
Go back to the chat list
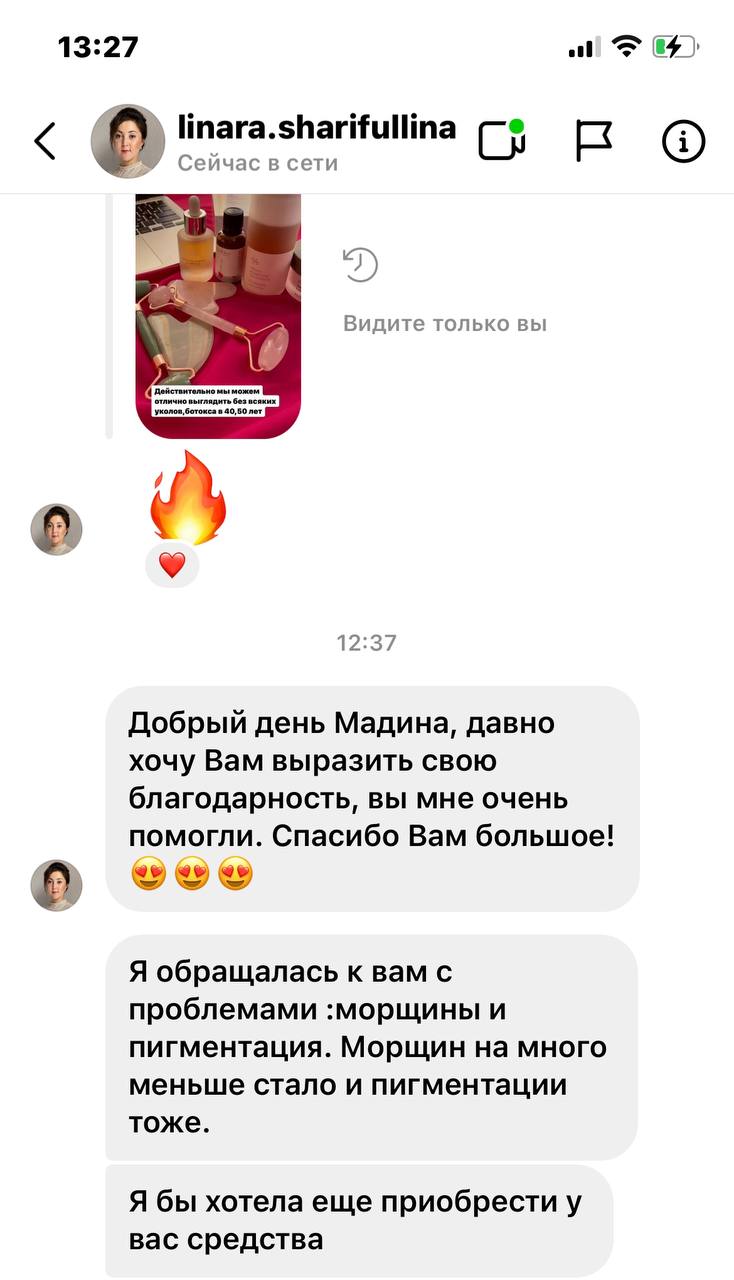coord(45,141)
